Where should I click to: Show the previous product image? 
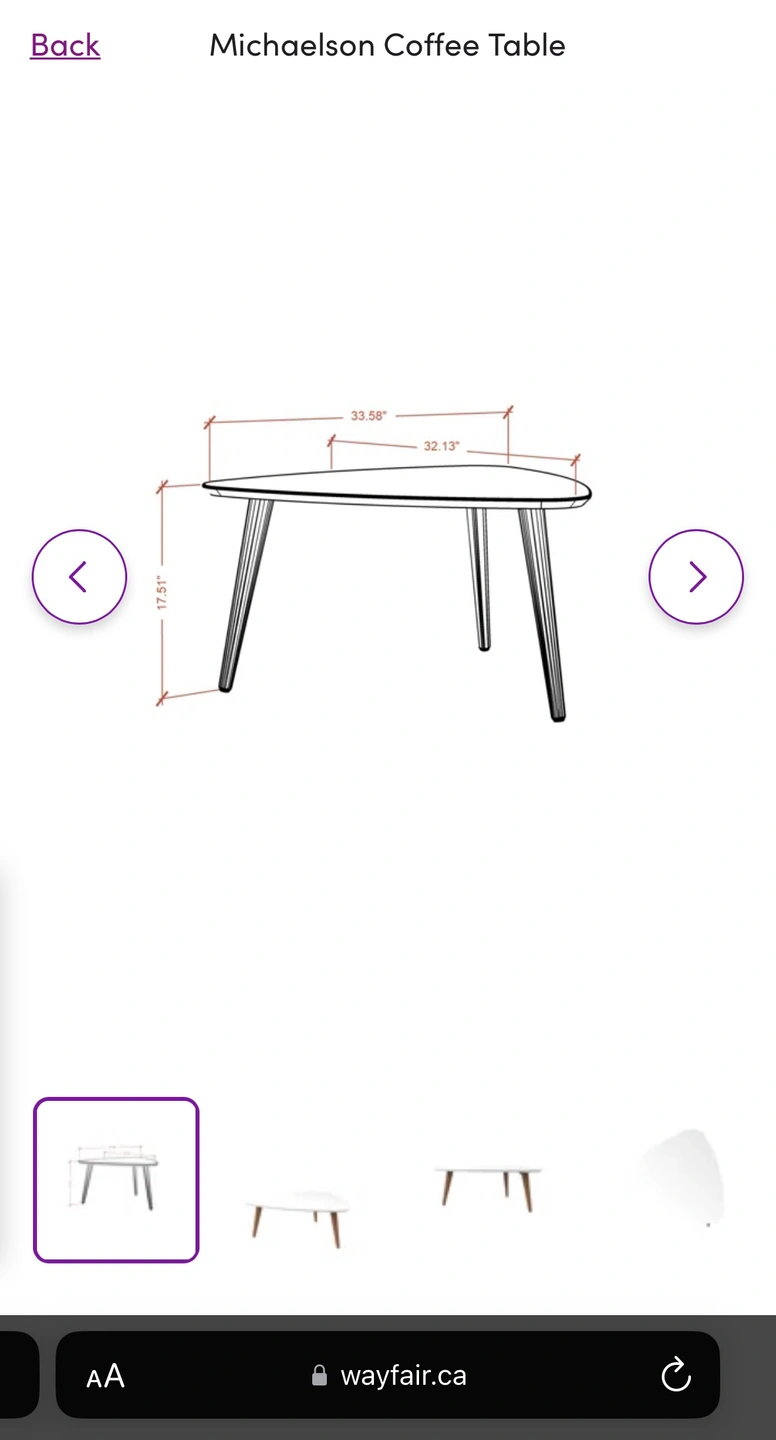[x=79, y=577]
